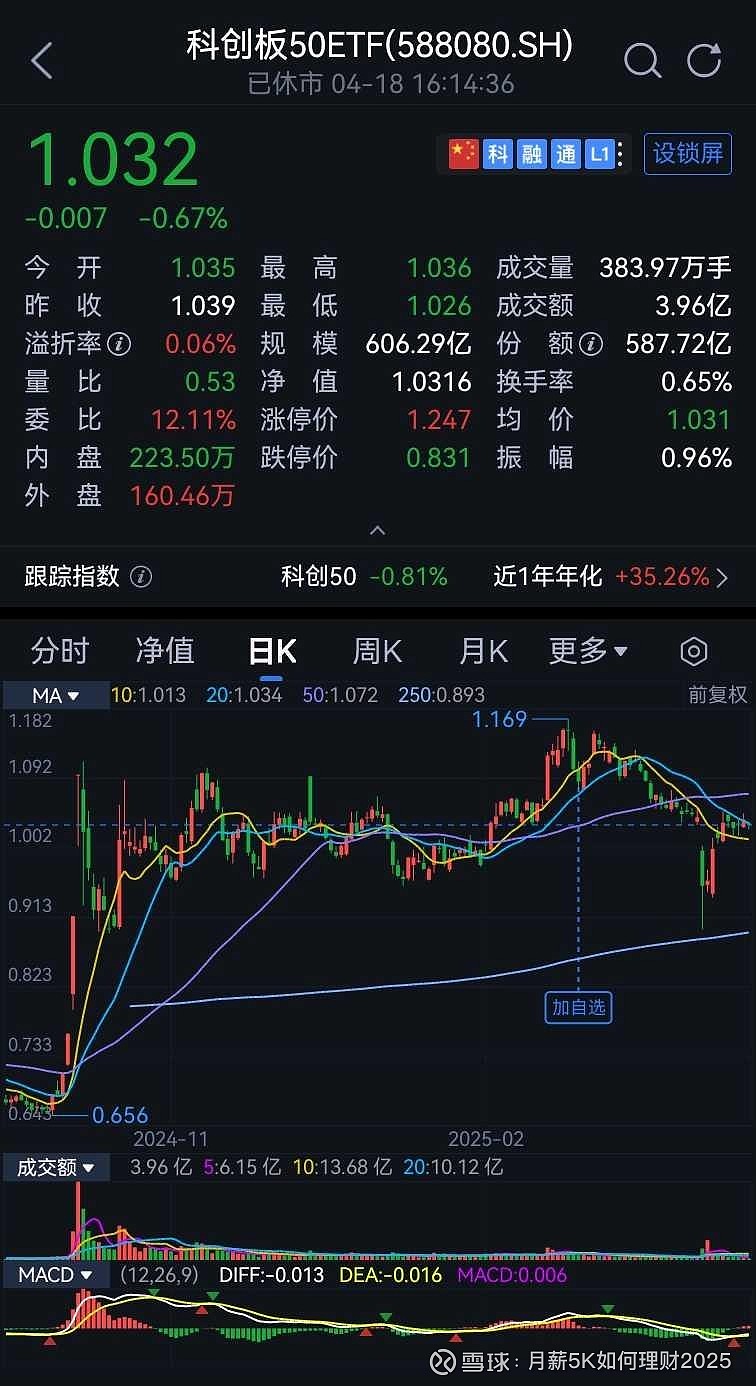Open the more options dots beside L1
The image size is (756, 1386).
[x=621, y=154]
